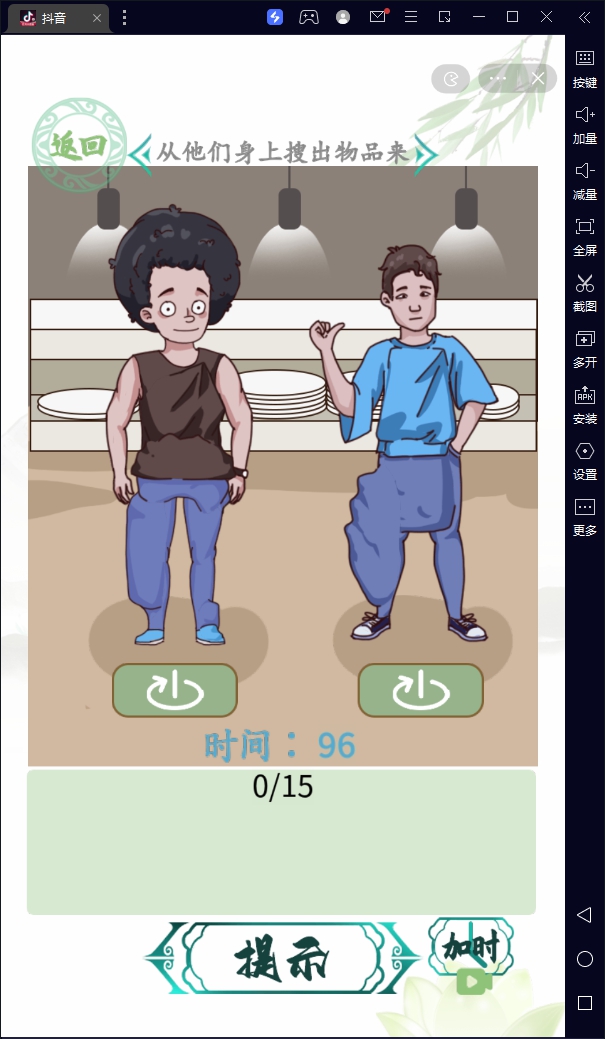Screen dimensions: 605x1039
Task: Decrease volume with 减量
Action: [x=585, y=180]
